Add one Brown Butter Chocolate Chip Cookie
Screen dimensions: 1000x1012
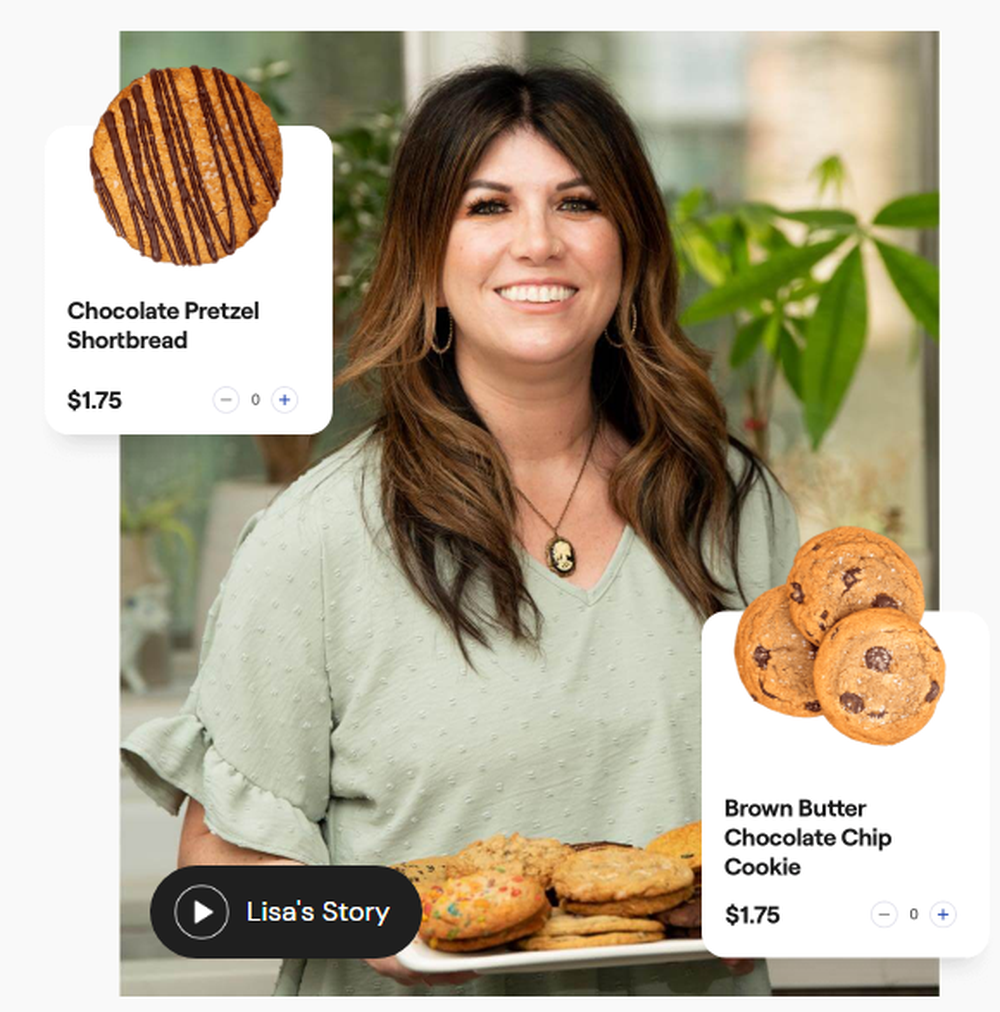[942, 914]
